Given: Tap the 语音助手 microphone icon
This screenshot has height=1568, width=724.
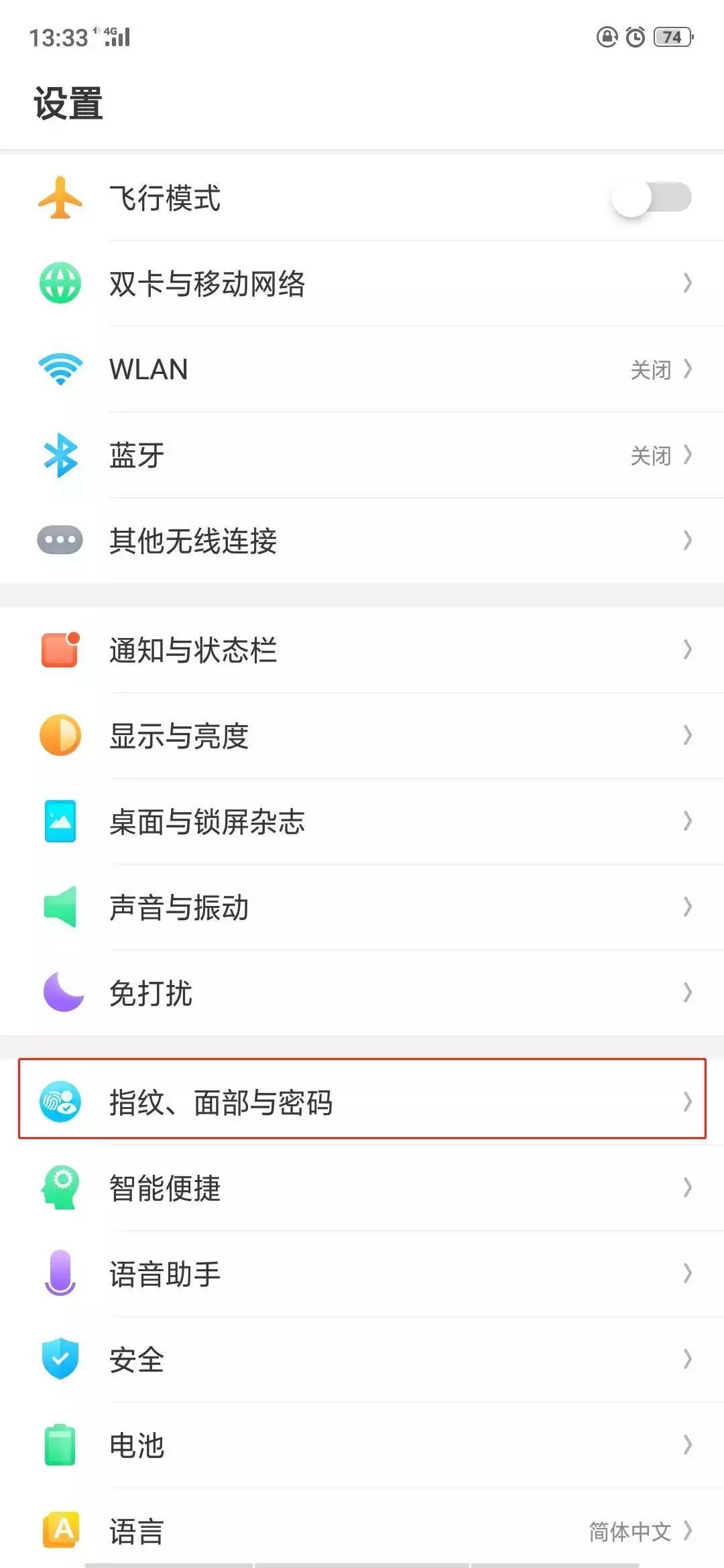Looking at the screenshot, I should click(x=60, y=1272).
